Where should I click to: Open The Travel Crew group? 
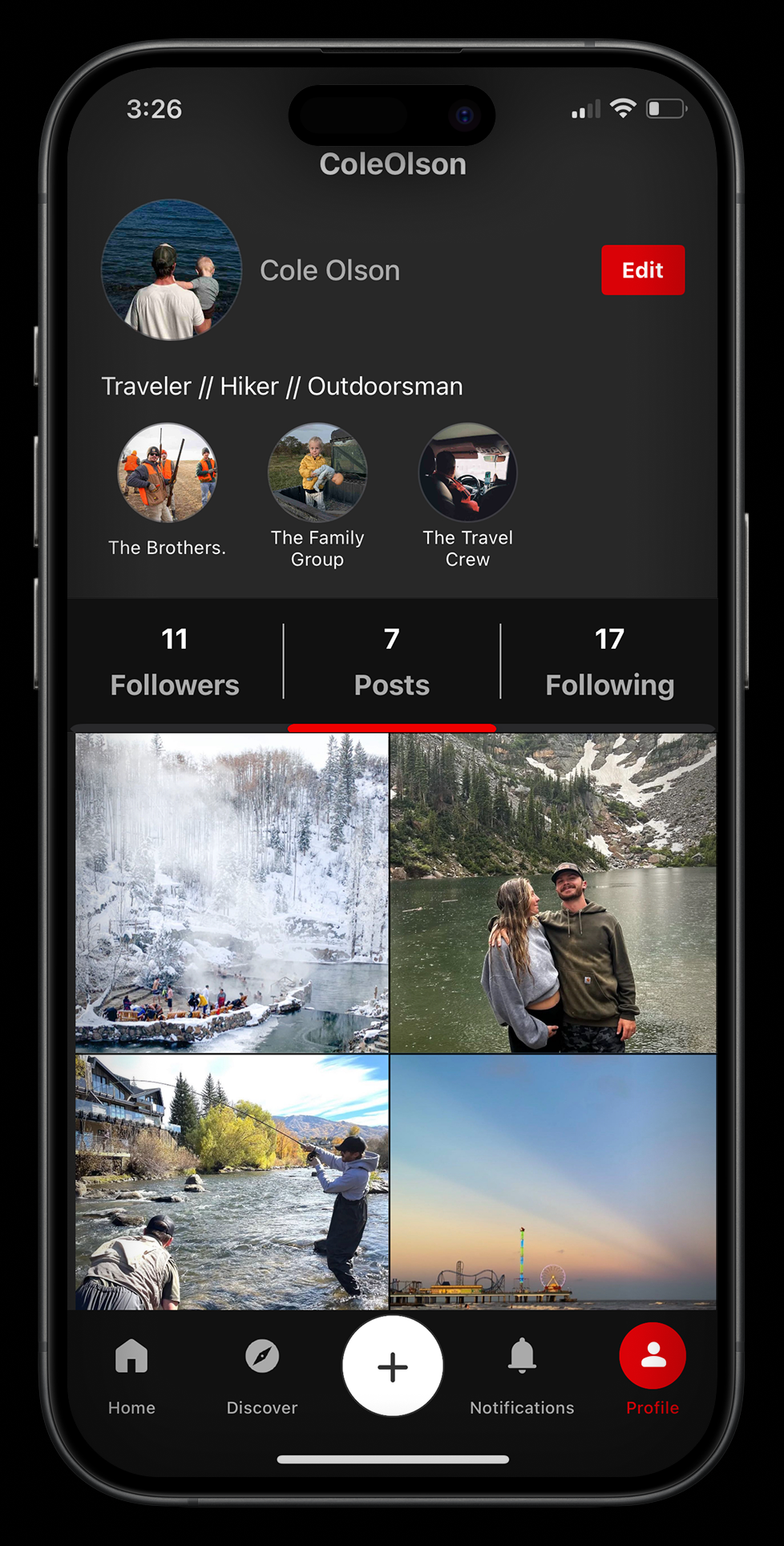click(468, 473)
